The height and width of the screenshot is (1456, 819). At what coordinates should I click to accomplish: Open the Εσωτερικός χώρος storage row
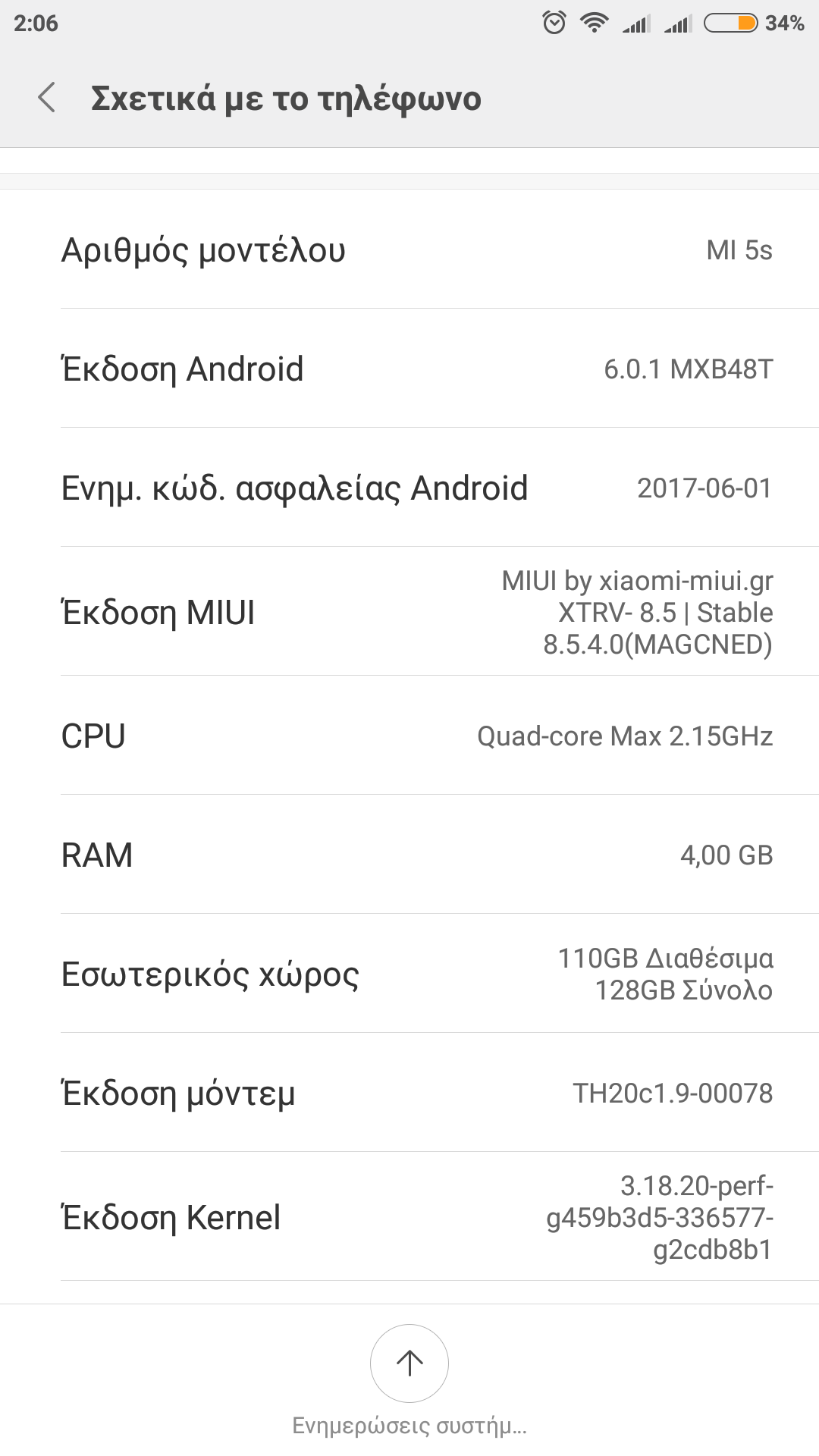[x=409, y=974]
